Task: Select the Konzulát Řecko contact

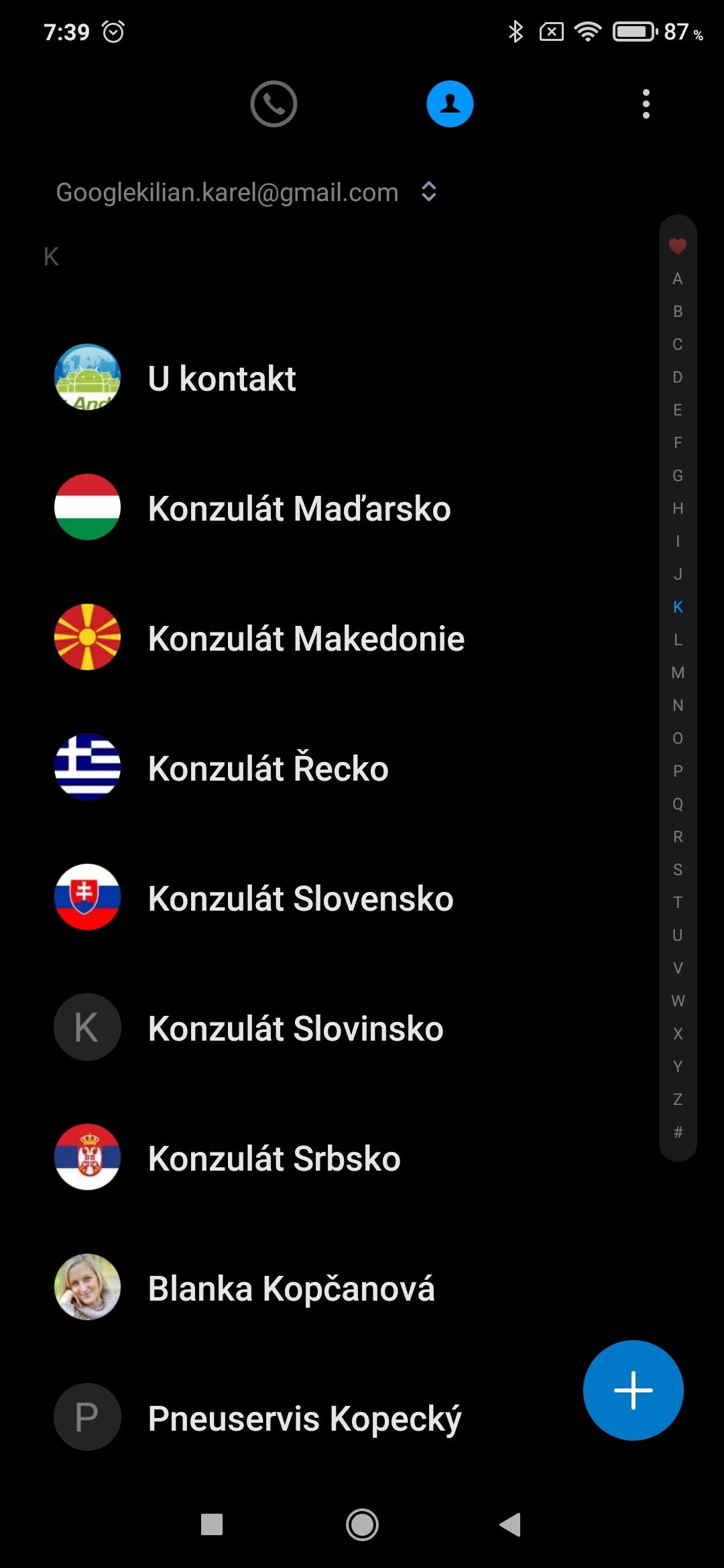Action: click(x=268, y=769)
